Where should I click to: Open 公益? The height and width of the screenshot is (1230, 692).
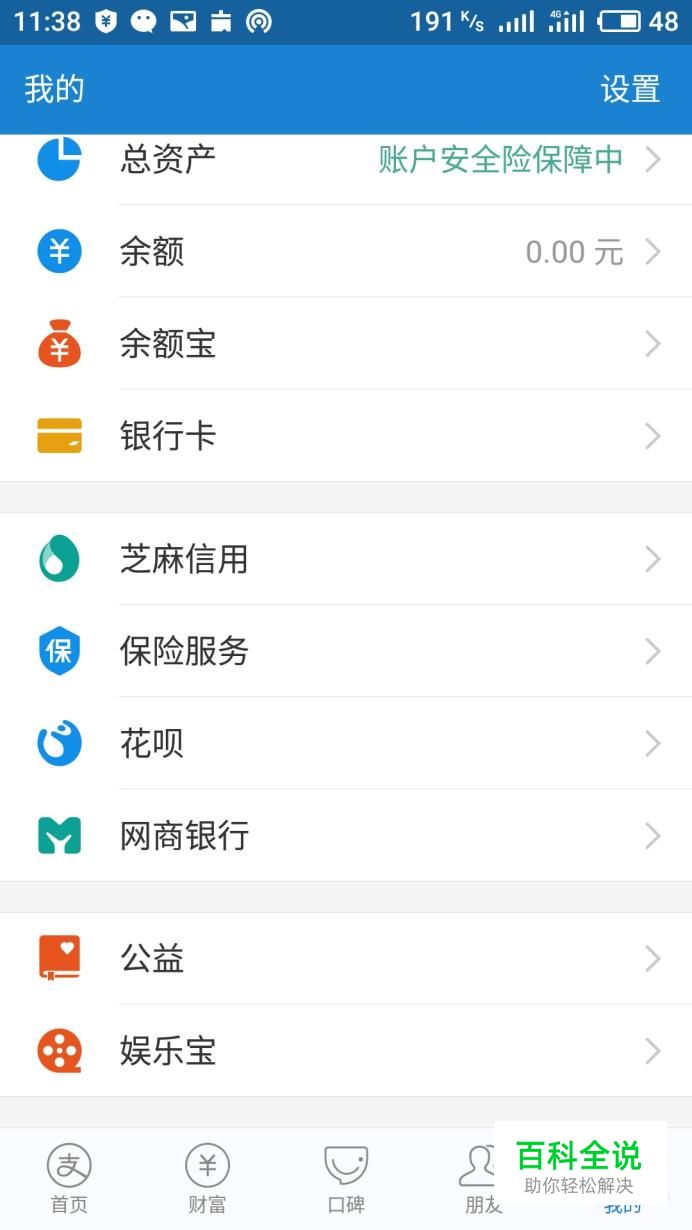point(346,959)
